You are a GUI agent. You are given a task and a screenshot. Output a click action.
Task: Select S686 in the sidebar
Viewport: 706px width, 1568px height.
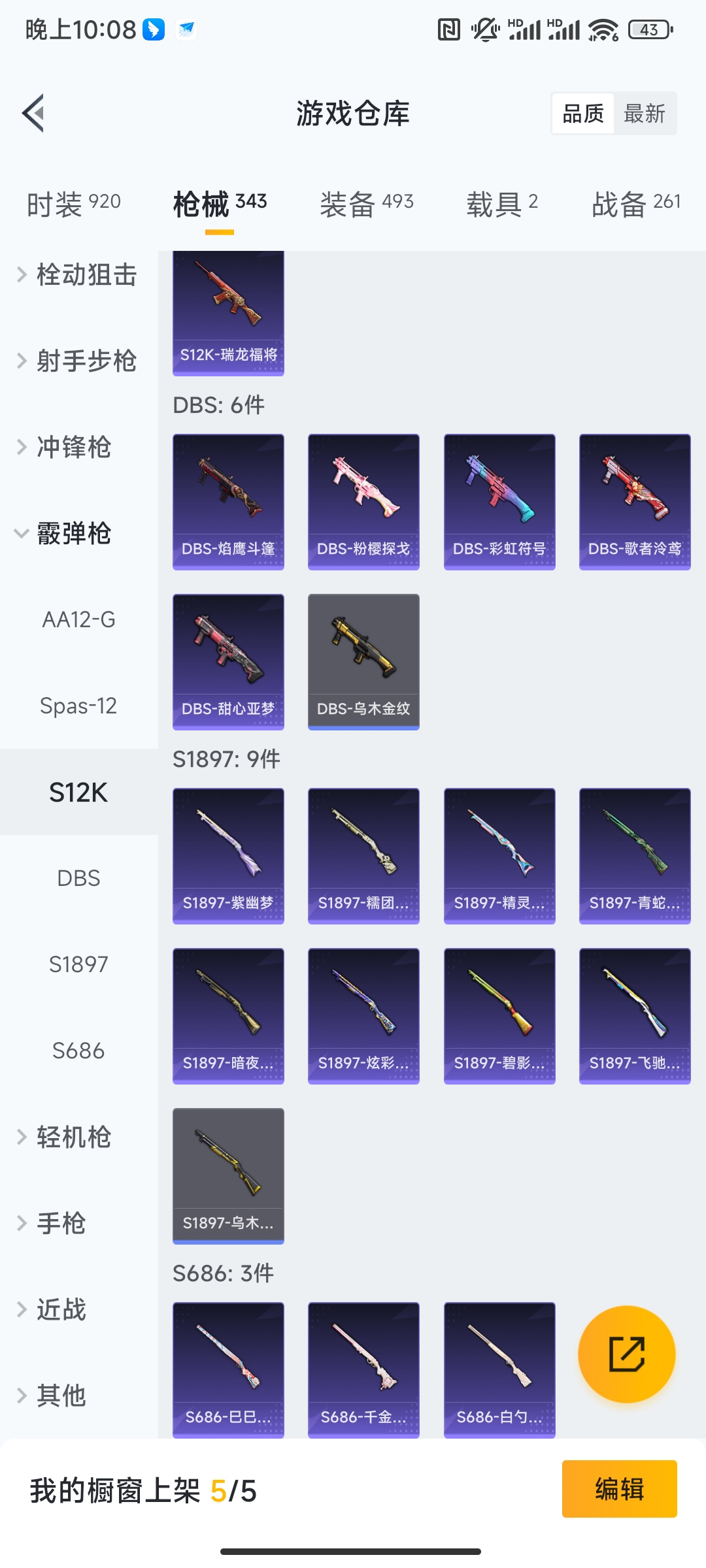pos(78,1051)
